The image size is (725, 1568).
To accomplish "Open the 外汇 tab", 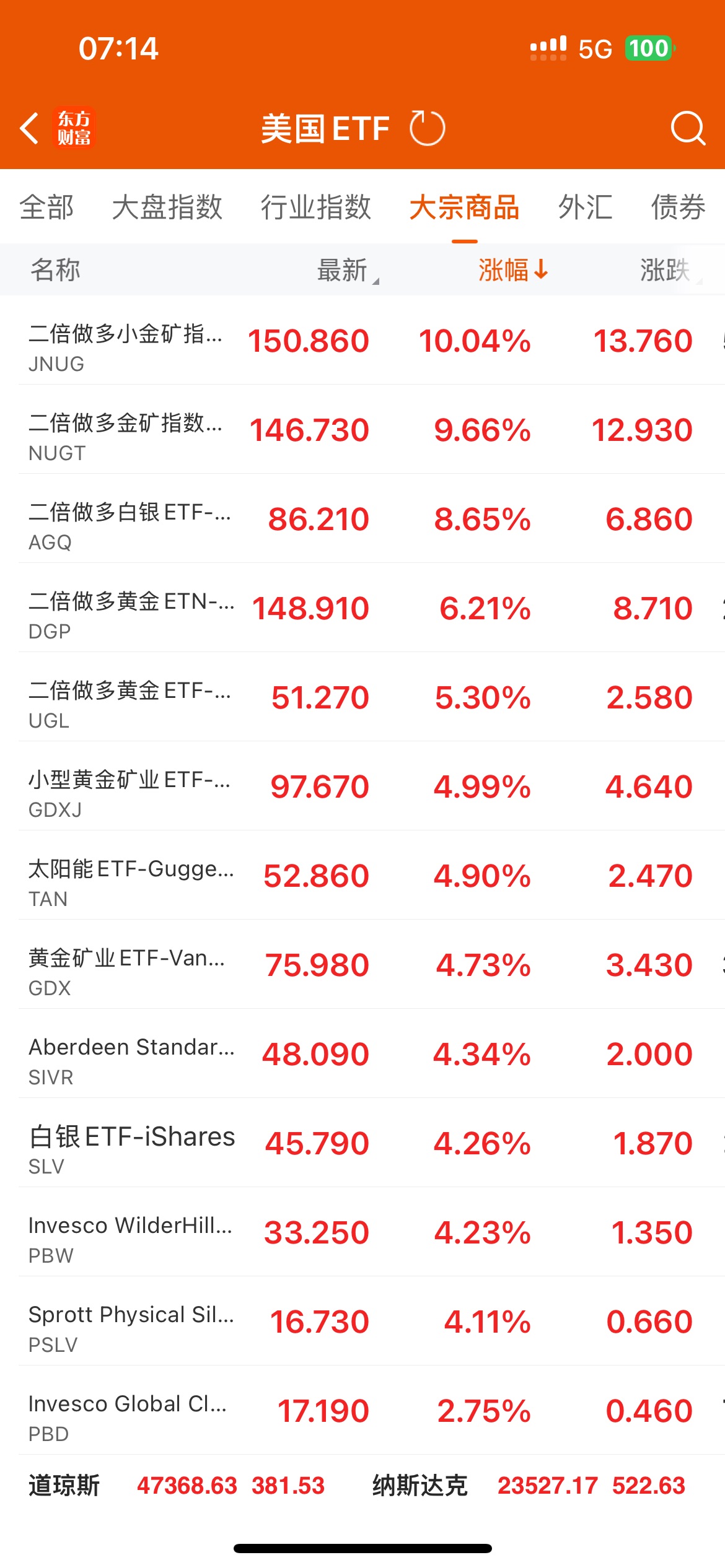I will coord(585,207).
